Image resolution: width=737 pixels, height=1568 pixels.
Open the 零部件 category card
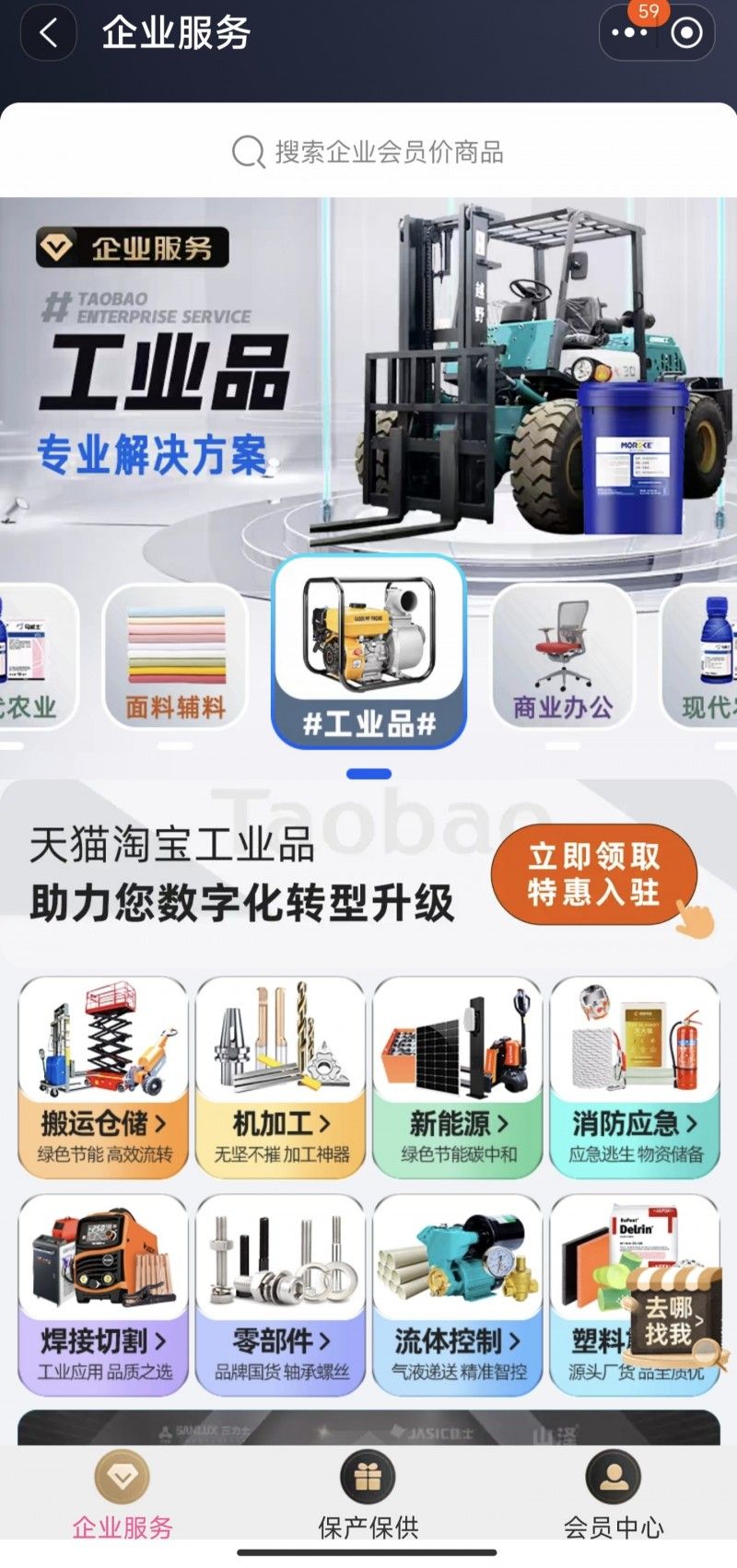tap(281, 1293)
